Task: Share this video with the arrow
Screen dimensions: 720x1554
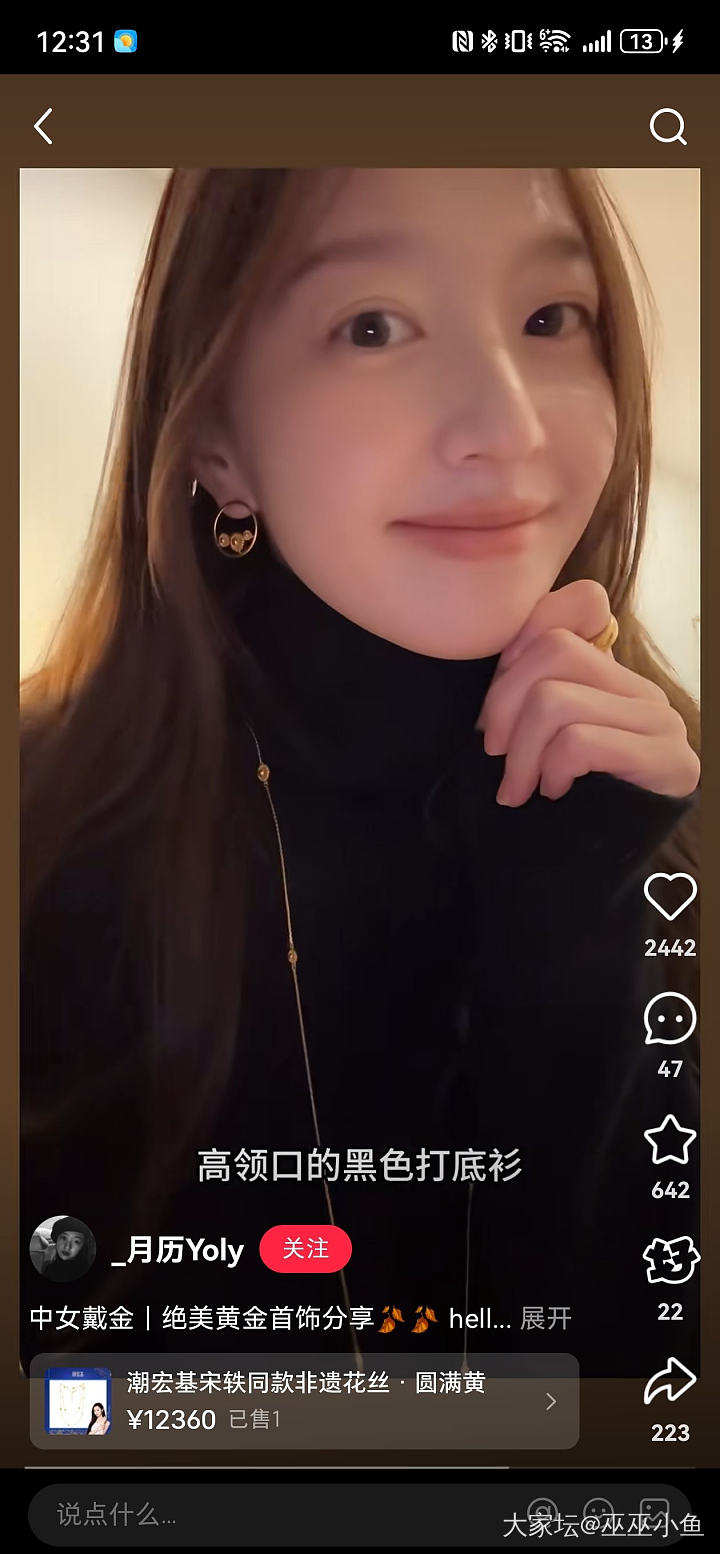Action: [669, 1382]
